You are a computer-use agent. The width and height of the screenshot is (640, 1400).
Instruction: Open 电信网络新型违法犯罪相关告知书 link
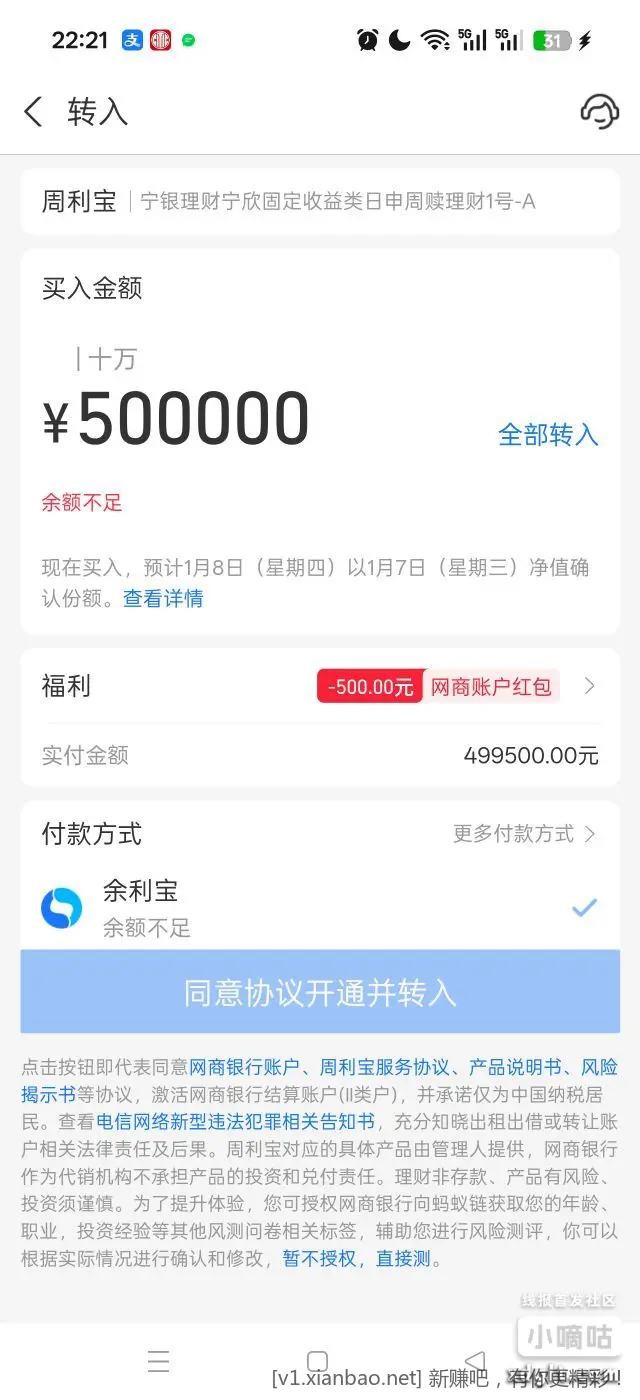235,1121
